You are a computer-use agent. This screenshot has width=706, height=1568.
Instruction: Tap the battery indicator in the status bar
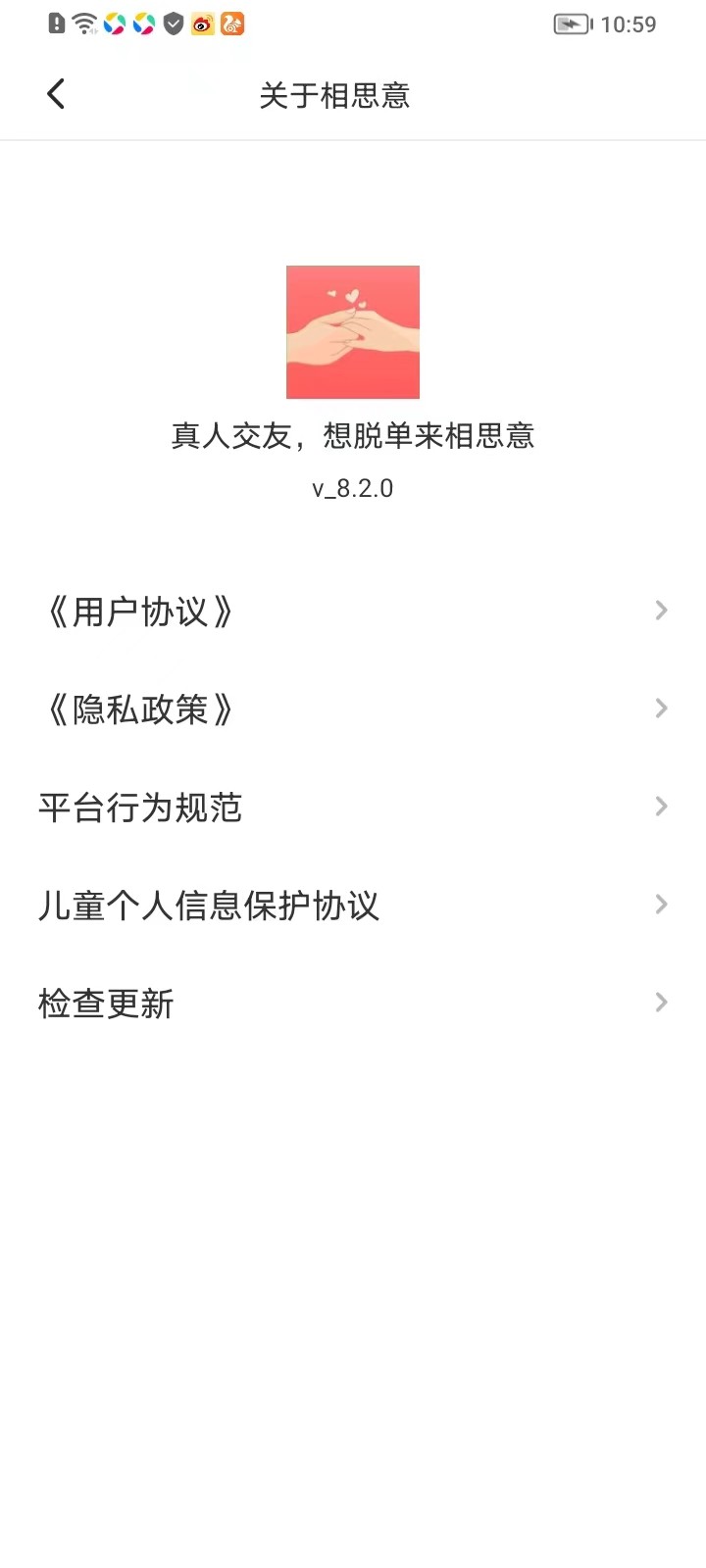point(574,24)
